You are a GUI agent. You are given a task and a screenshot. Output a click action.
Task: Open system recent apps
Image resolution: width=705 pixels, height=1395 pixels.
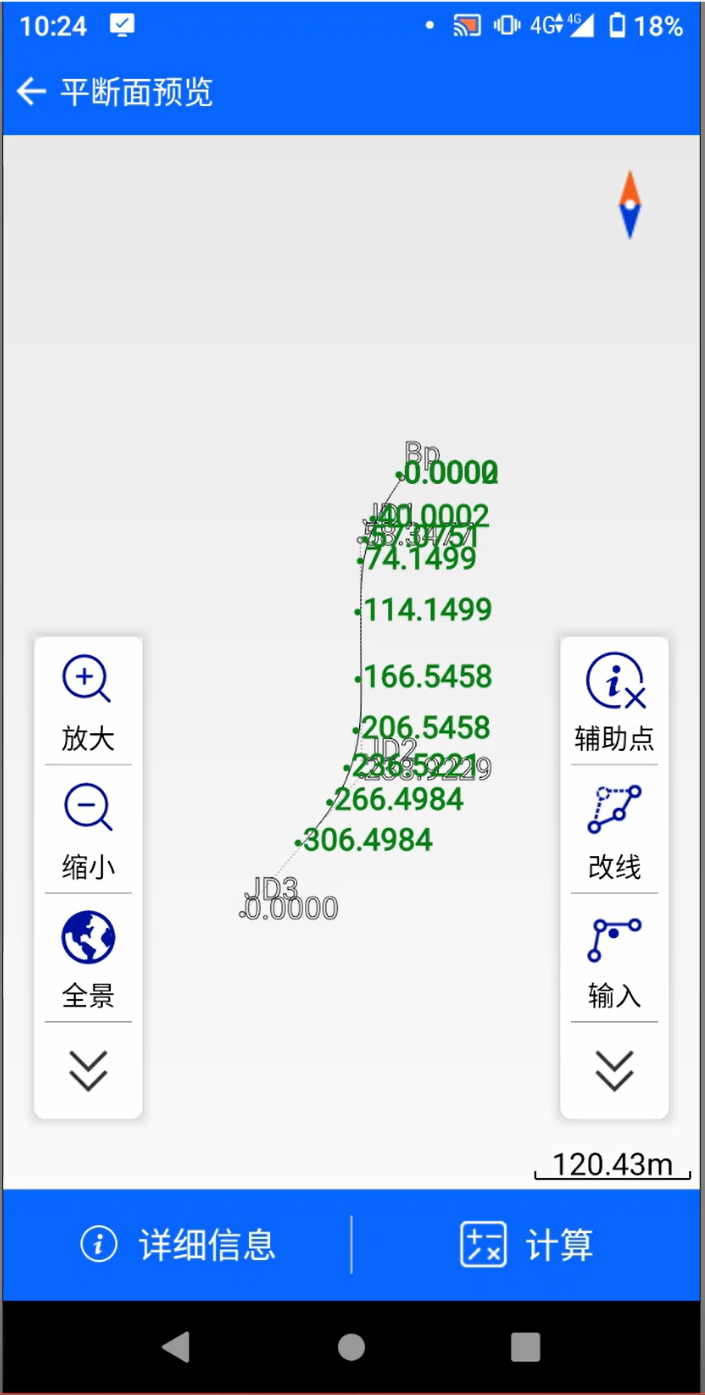pos(525,1346)
